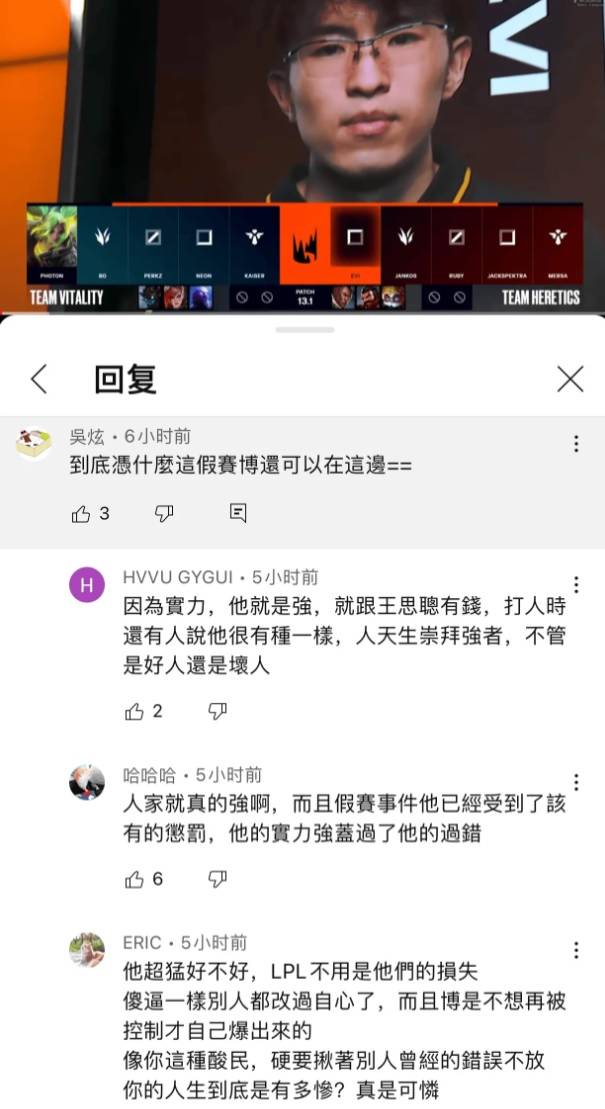This screenshot has width=605, height=1109.
Task: Like 吳炫's comment
Action: pos(81,513)
